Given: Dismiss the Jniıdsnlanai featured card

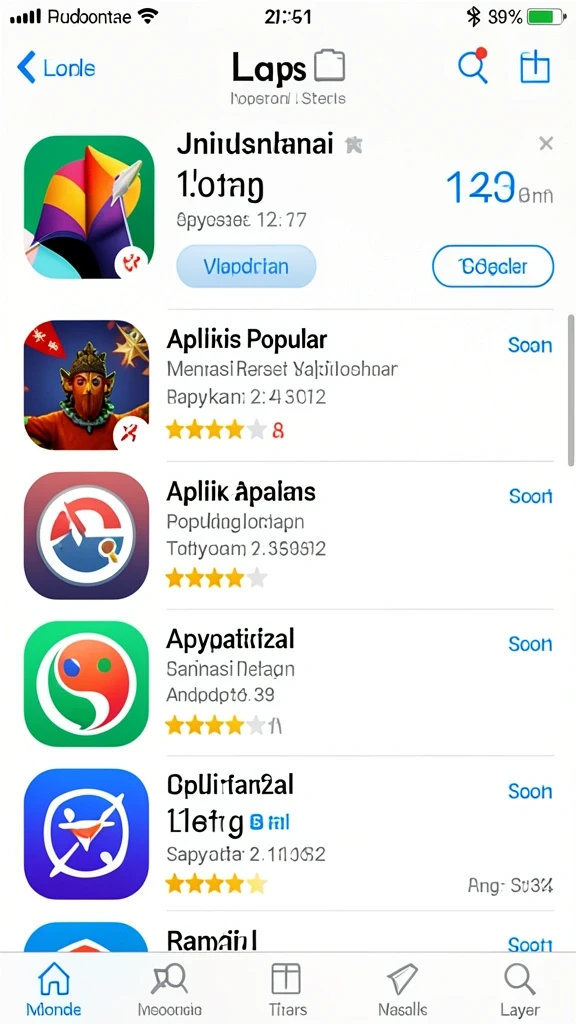Looking at the screenshot, I should [546, 144].
